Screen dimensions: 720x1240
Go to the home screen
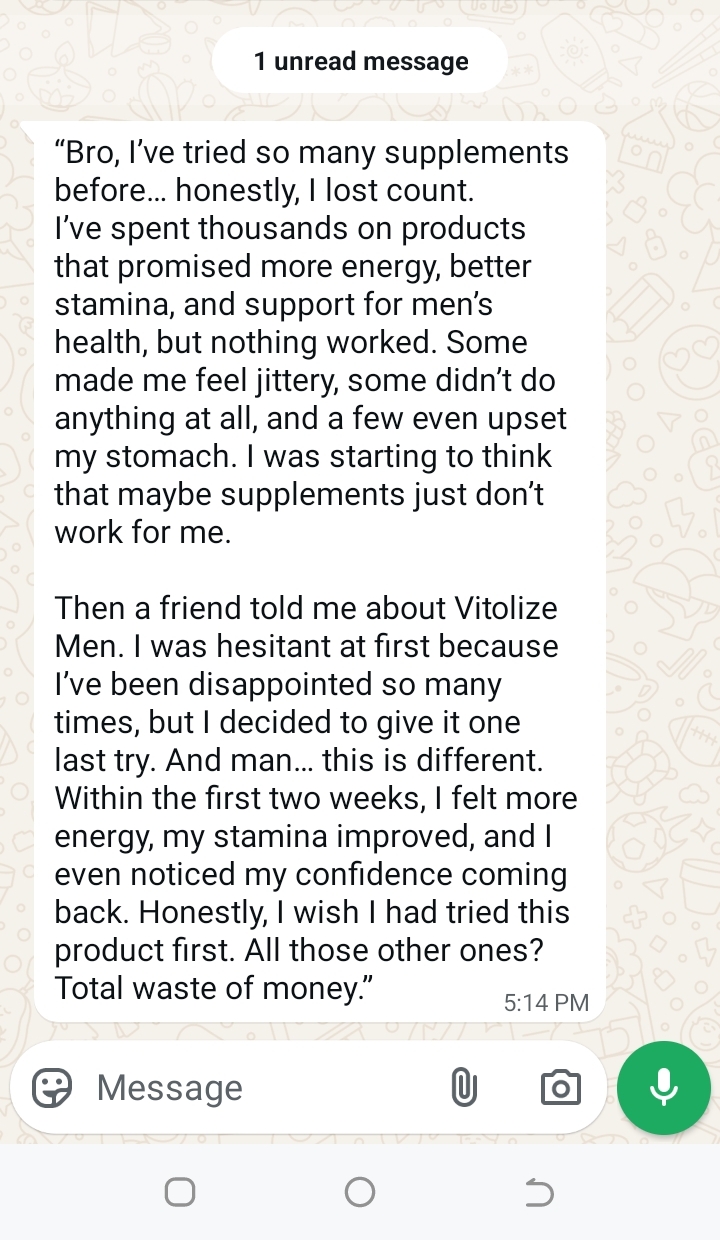360,1192
